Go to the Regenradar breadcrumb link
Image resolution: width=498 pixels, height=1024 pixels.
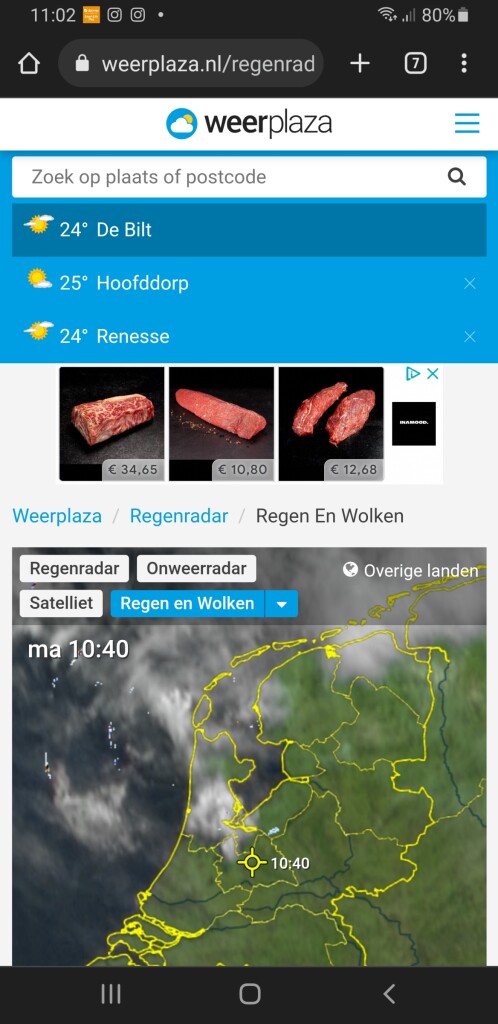point(179,516)
